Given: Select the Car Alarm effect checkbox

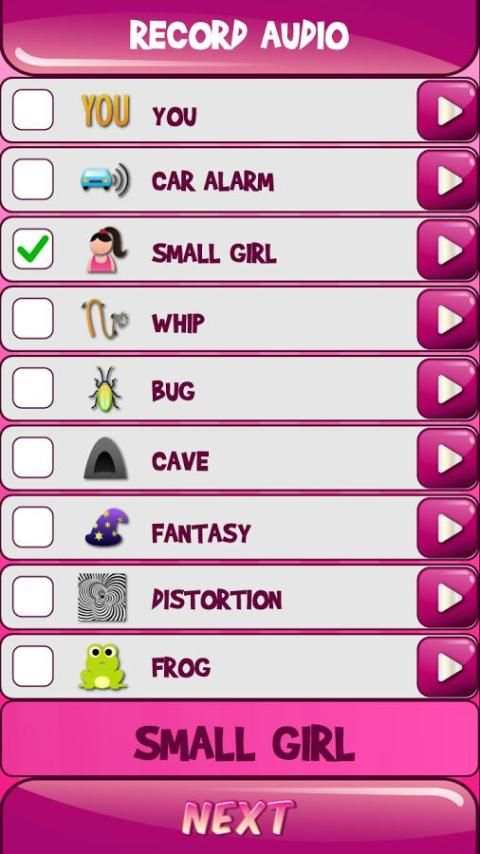Looking at the screenshot, I should point(33,179).
